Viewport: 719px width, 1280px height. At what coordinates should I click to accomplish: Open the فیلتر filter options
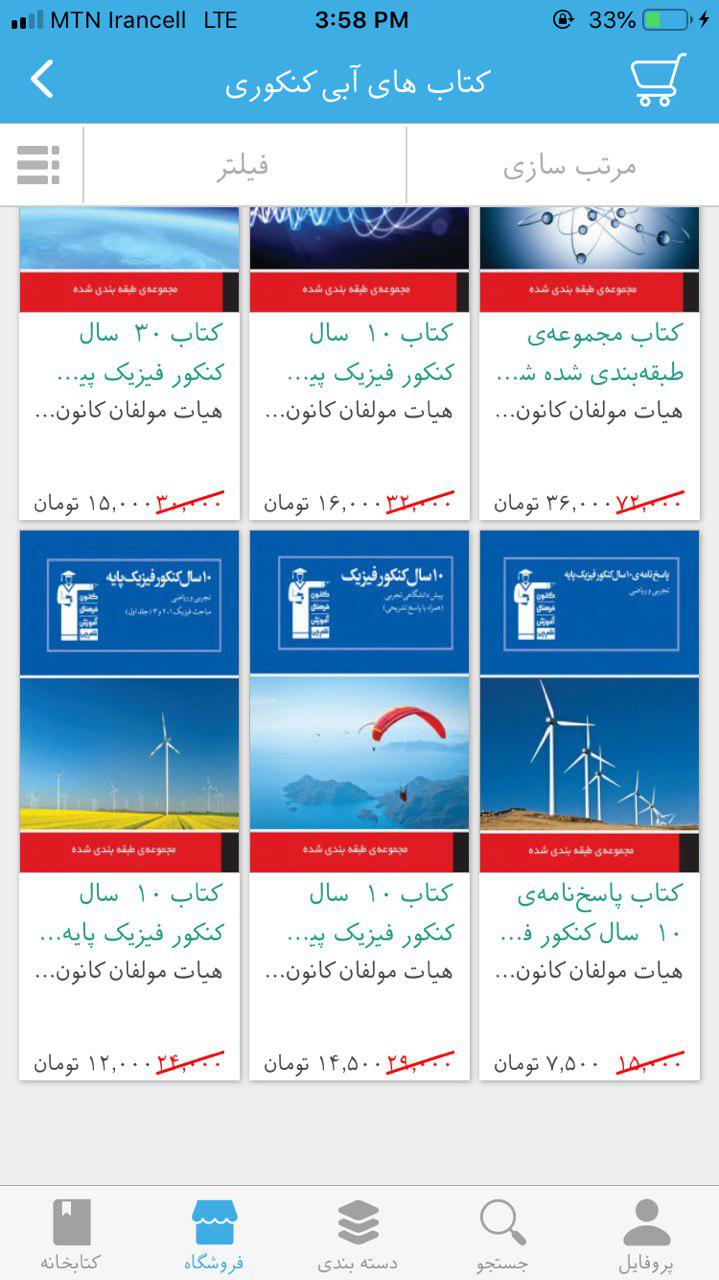pos(244,165)
